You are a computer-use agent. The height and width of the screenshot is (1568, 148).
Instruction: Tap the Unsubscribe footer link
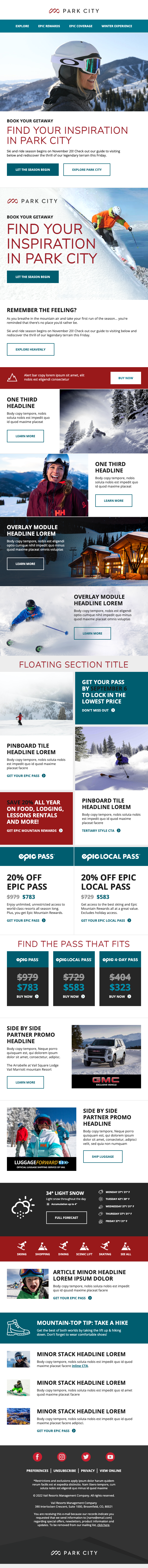point(65,1471)
